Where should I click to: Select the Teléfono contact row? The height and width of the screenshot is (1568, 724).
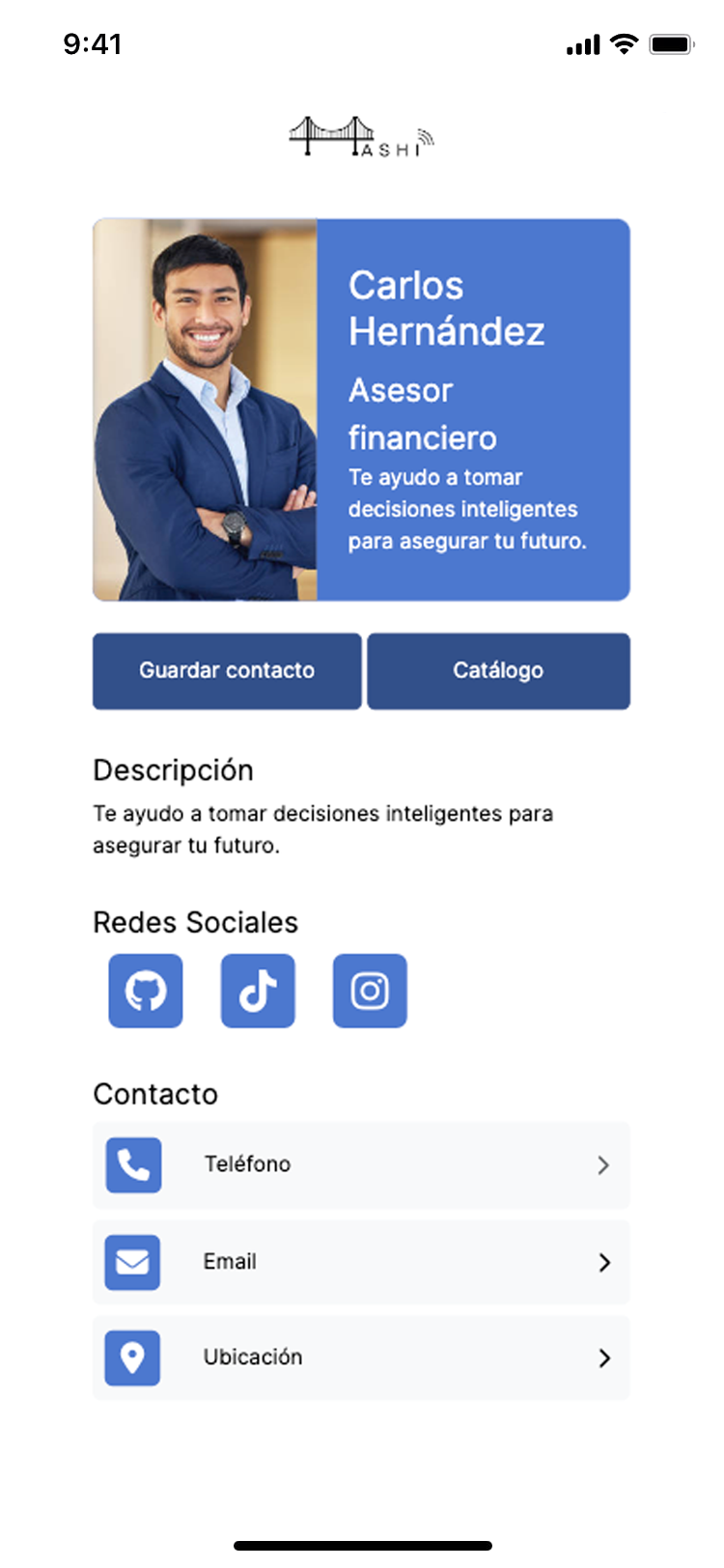pos(361,1164)
